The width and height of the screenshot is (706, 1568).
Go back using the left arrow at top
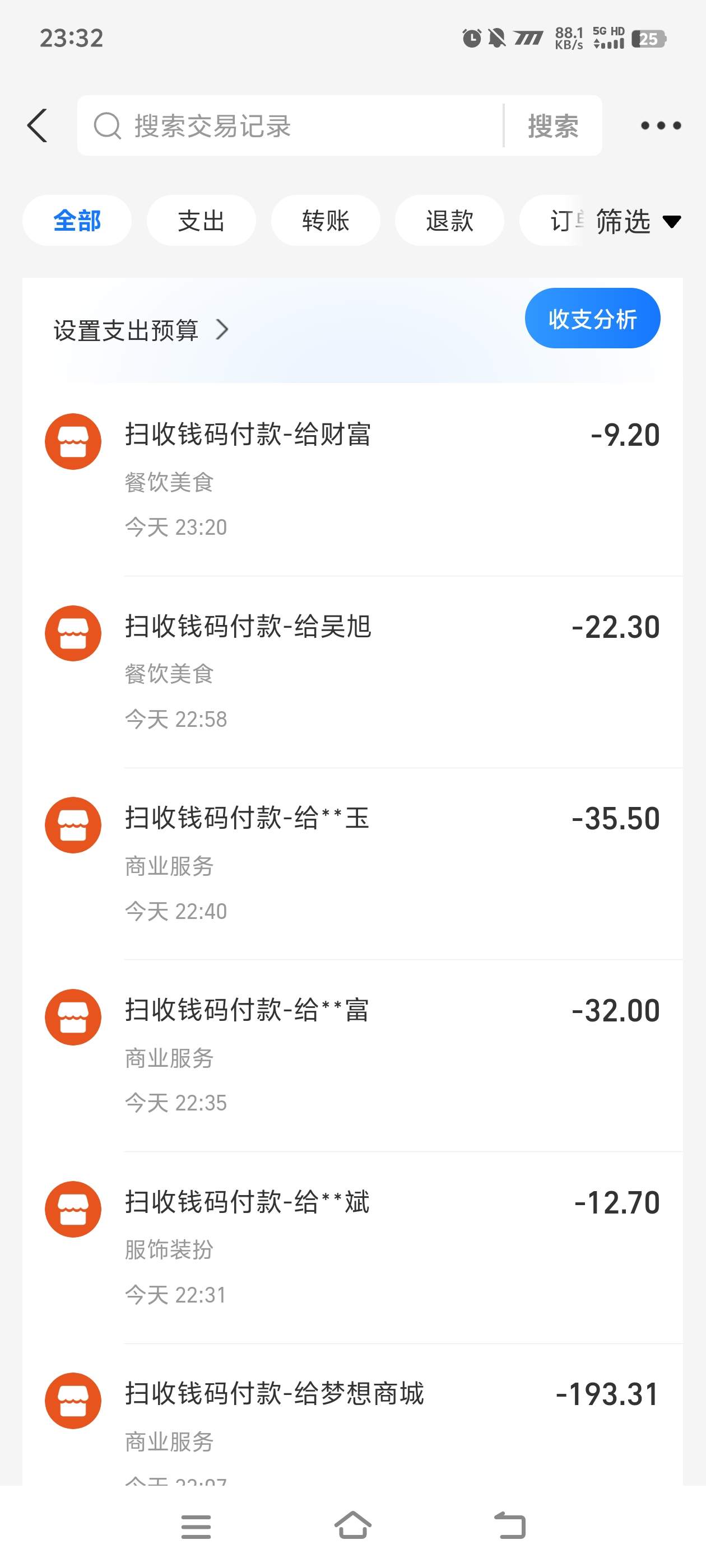(x=38, y=125)
